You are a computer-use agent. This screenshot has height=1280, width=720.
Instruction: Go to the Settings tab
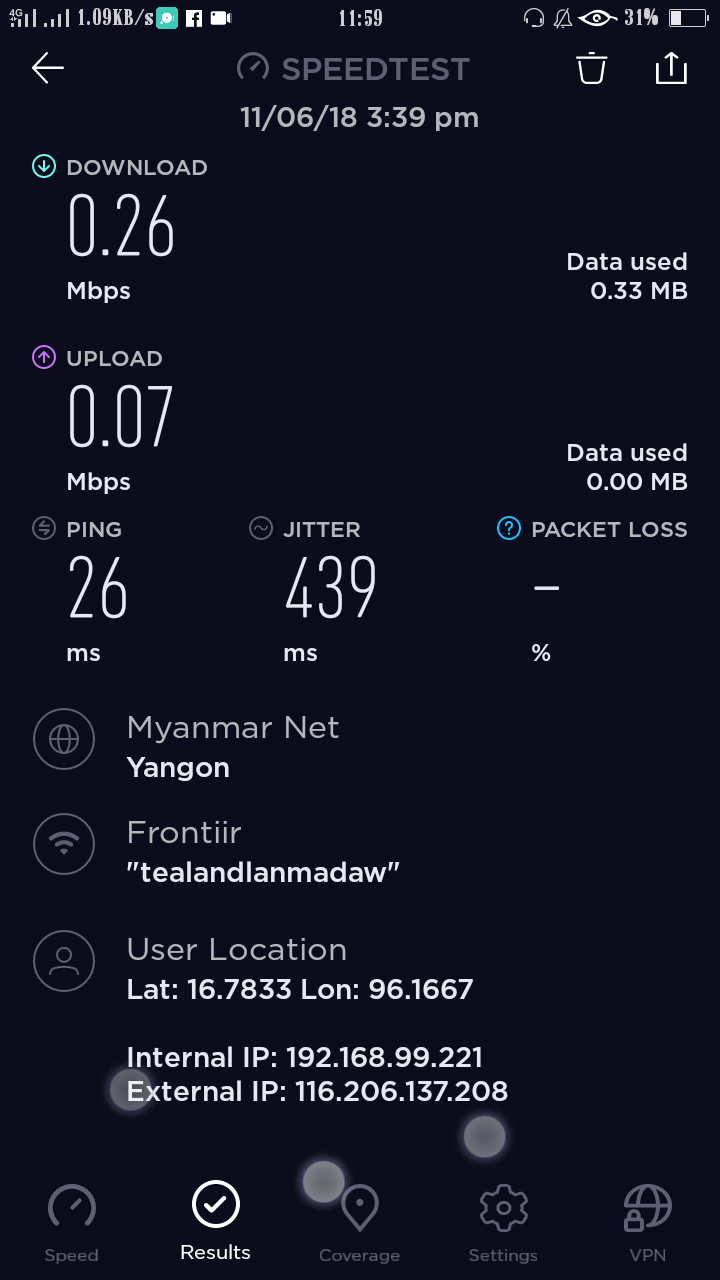tap(503, 1223)
